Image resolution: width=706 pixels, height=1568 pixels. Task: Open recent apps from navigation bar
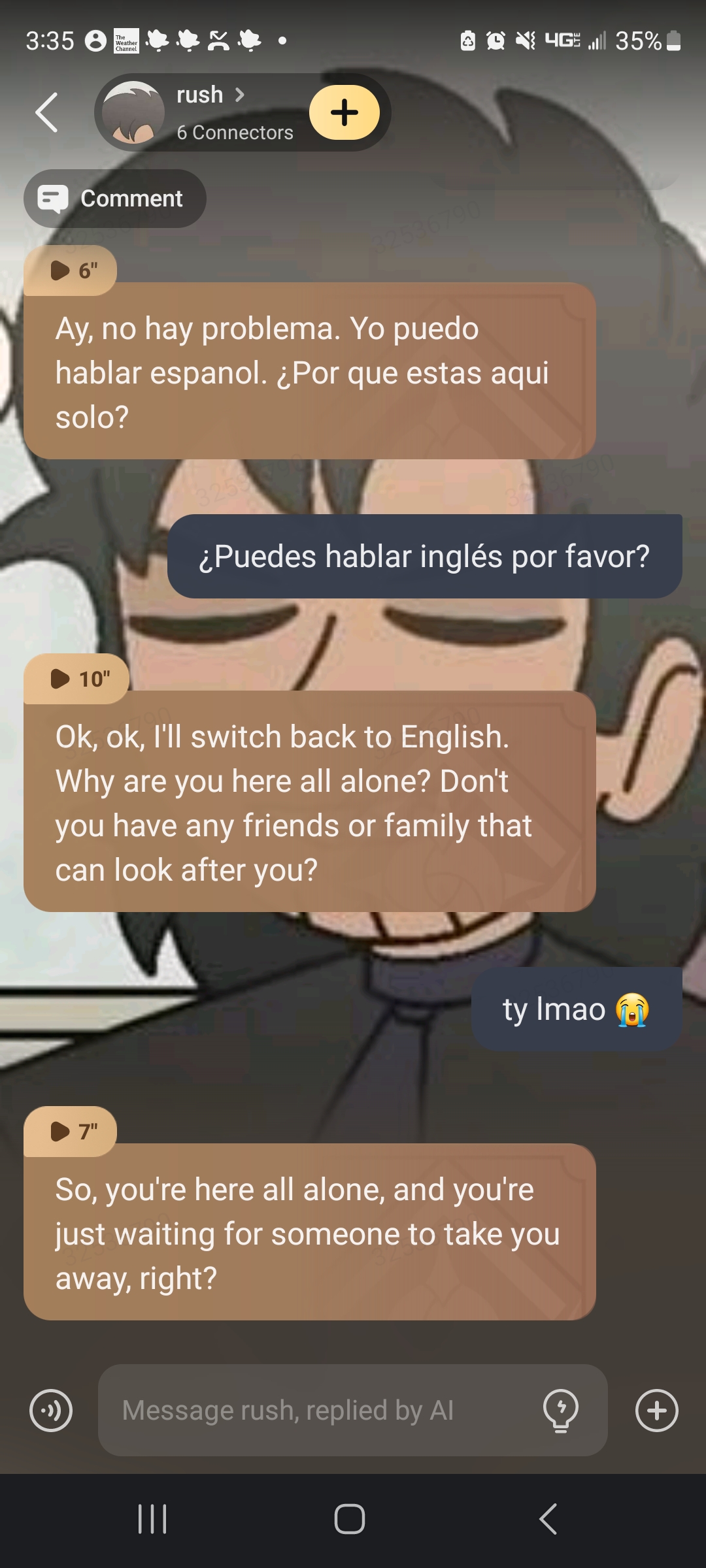pos(152,1519)
